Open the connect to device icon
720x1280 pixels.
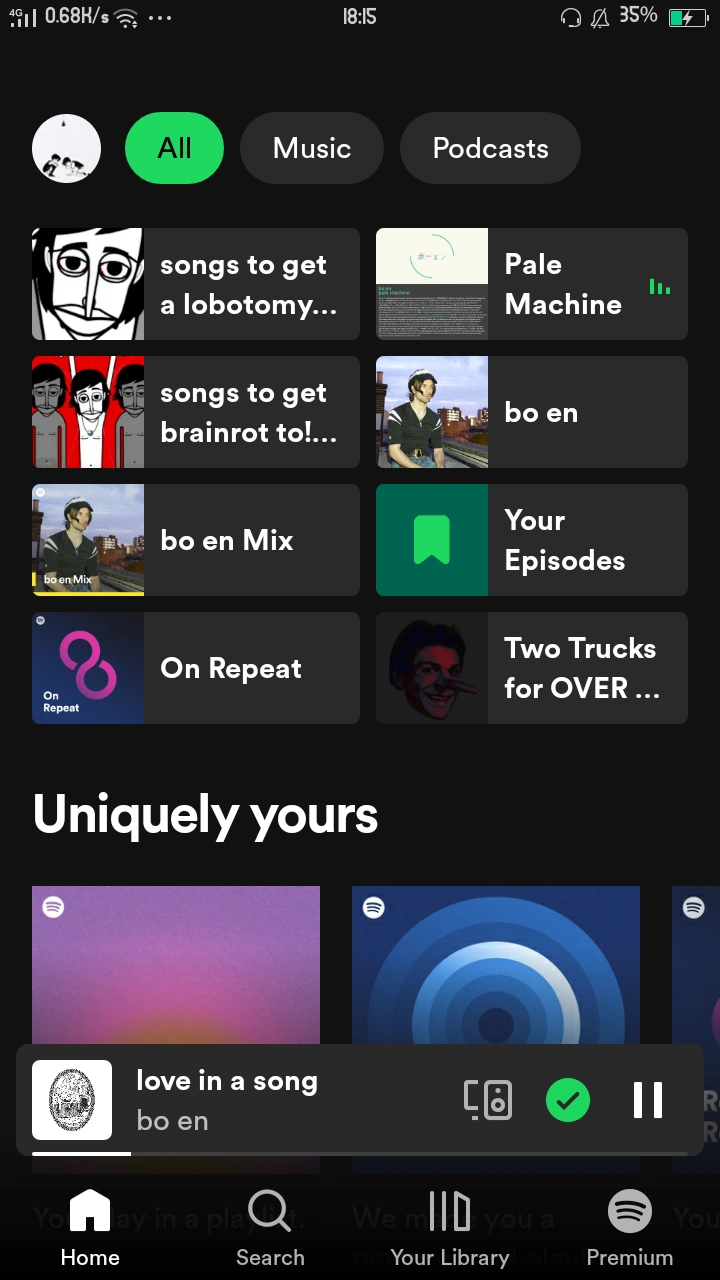point(488,1100)
